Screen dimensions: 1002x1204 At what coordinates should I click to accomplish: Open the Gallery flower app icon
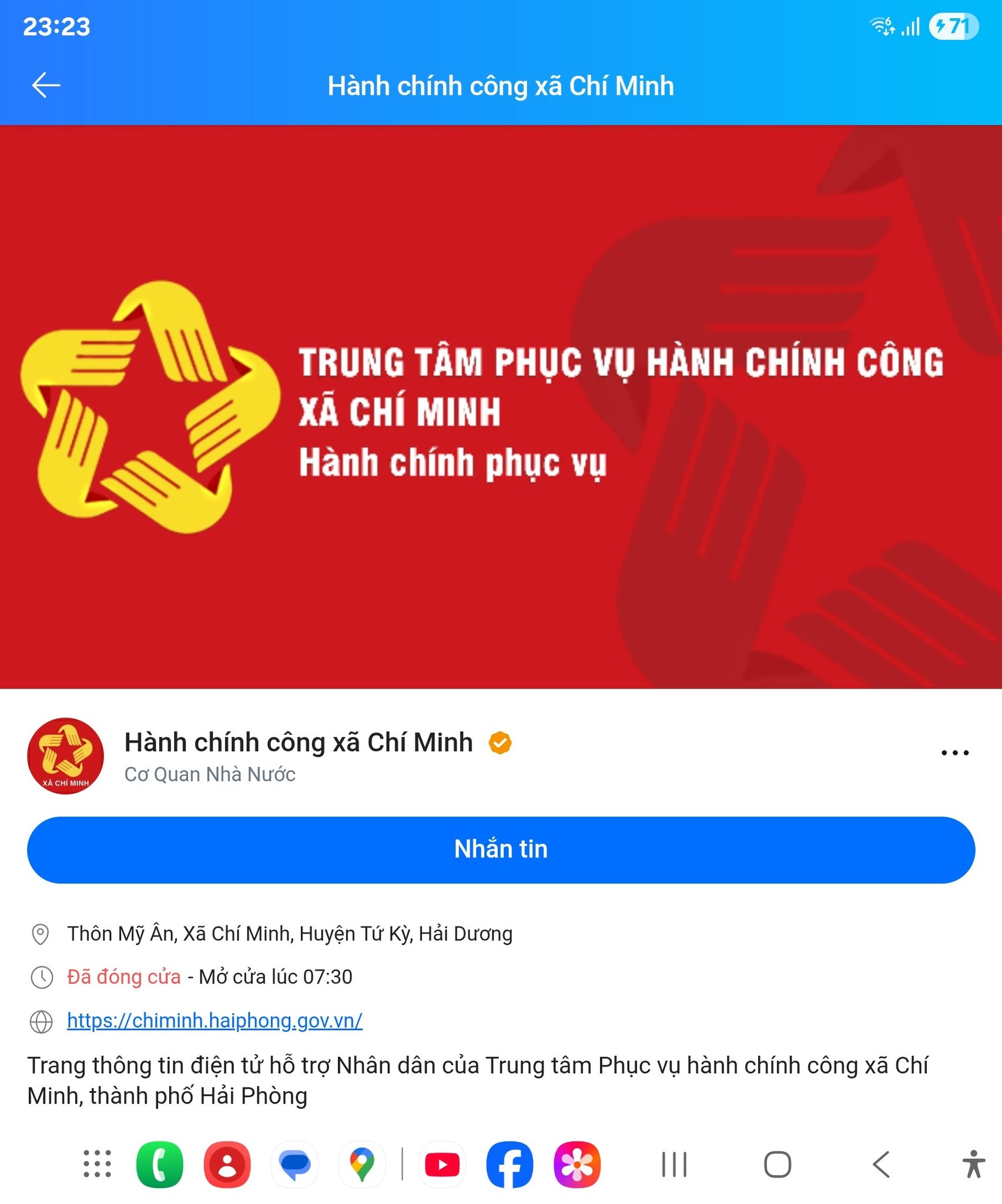(577, 1164)
